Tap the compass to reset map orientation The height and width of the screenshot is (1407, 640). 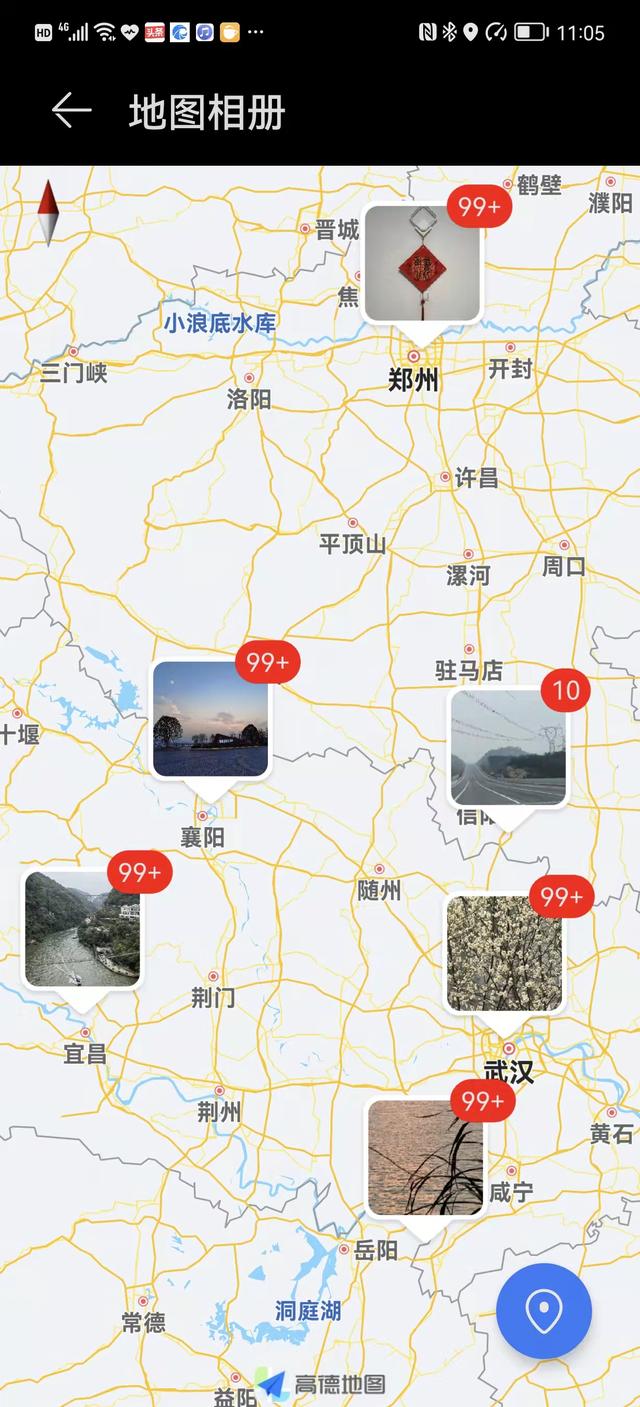48,212
